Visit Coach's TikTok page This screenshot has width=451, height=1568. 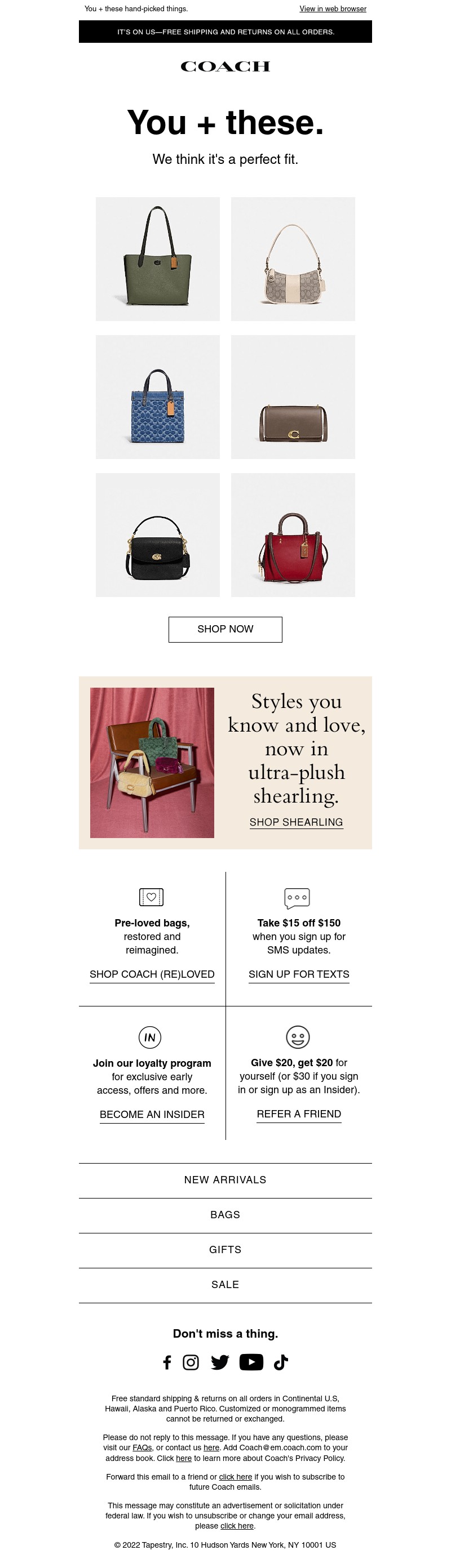pyautogui.click(x=280, y=1362)
